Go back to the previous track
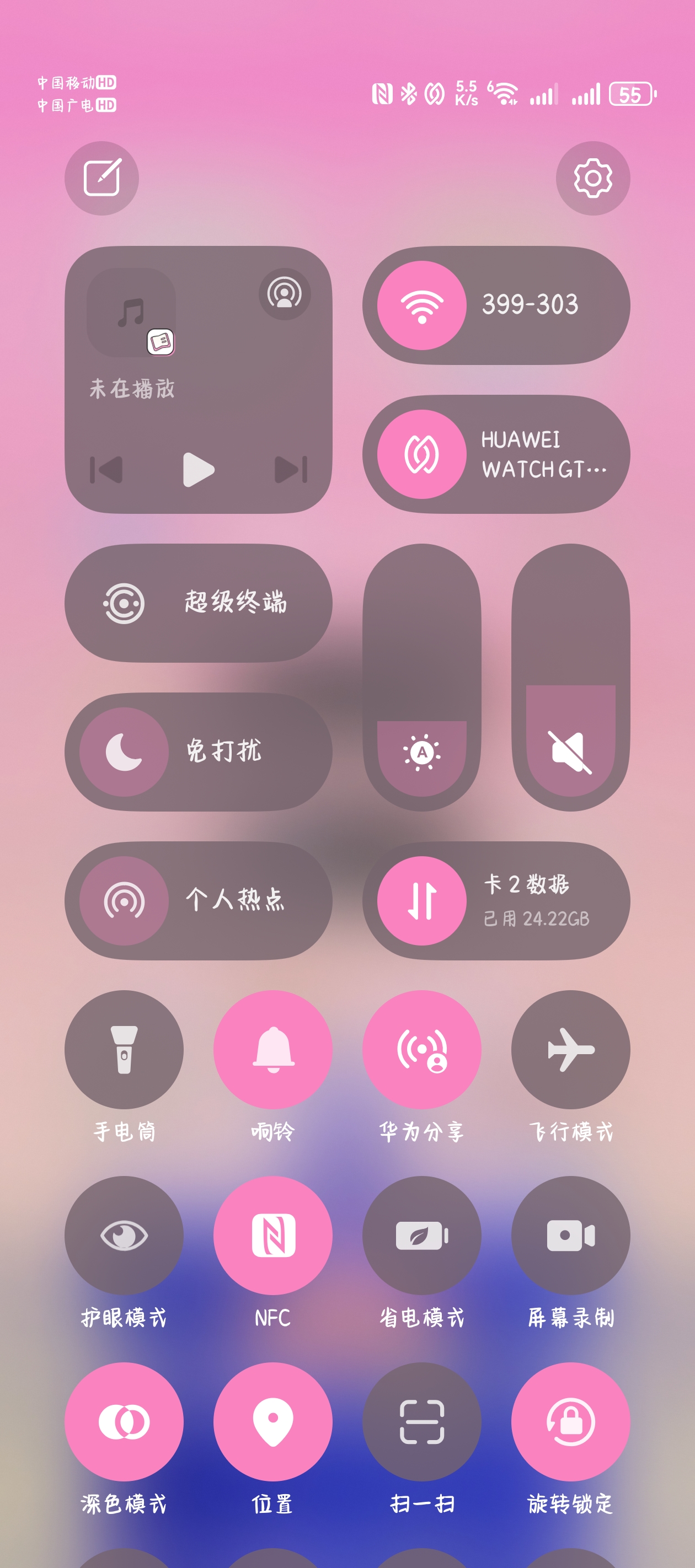 coord(106,469)
